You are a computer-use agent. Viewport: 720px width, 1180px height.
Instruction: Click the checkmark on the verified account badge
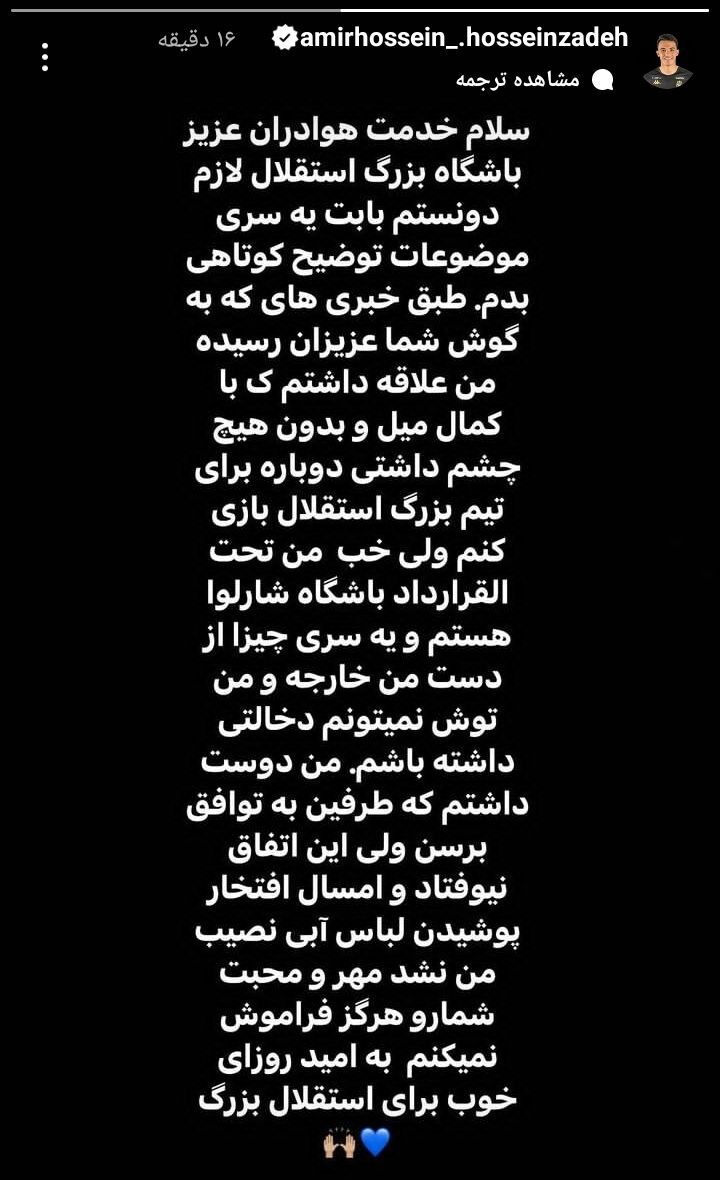[x=286, y=36]
